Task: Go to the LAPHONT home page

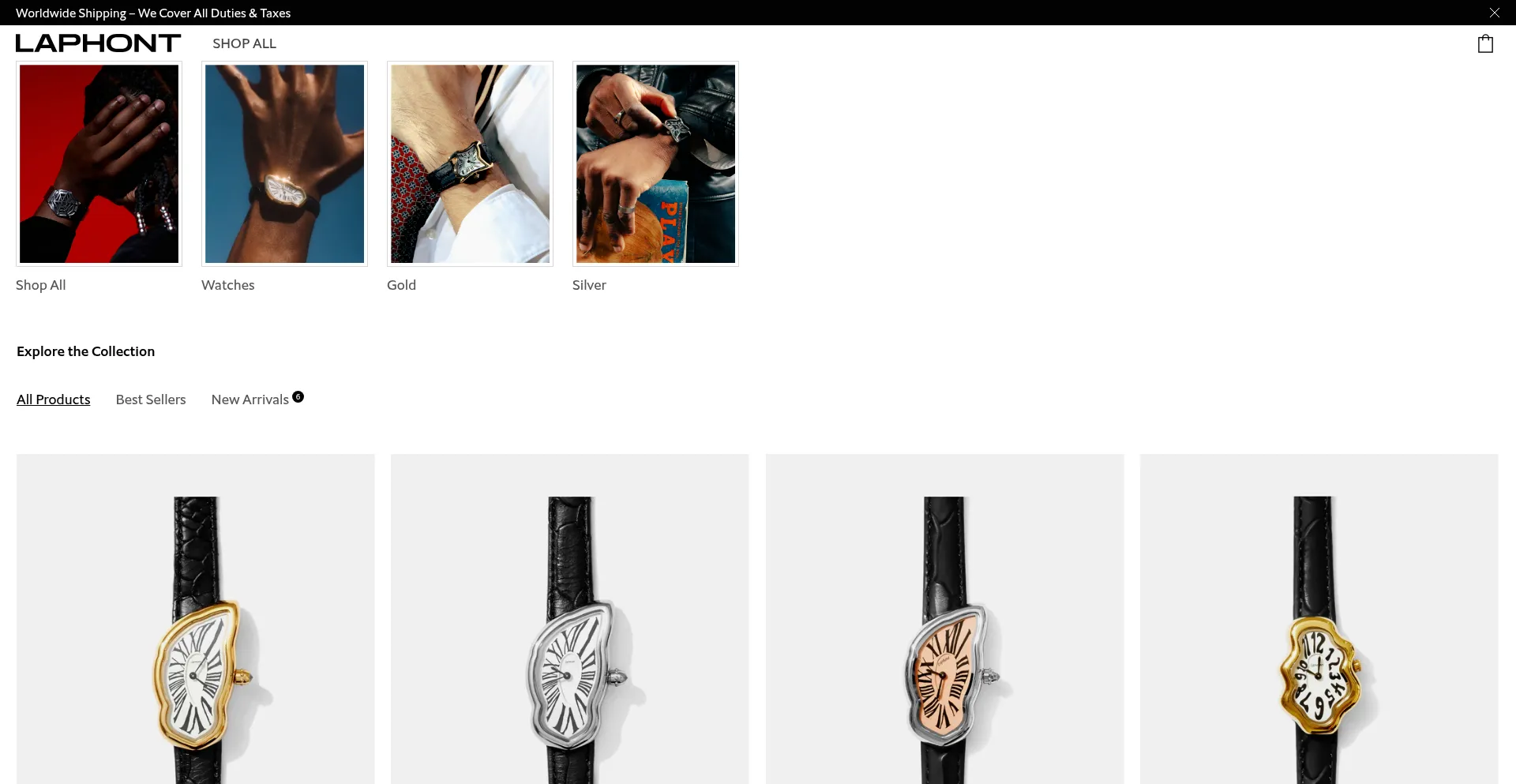Action: click(x=98, y=43)
